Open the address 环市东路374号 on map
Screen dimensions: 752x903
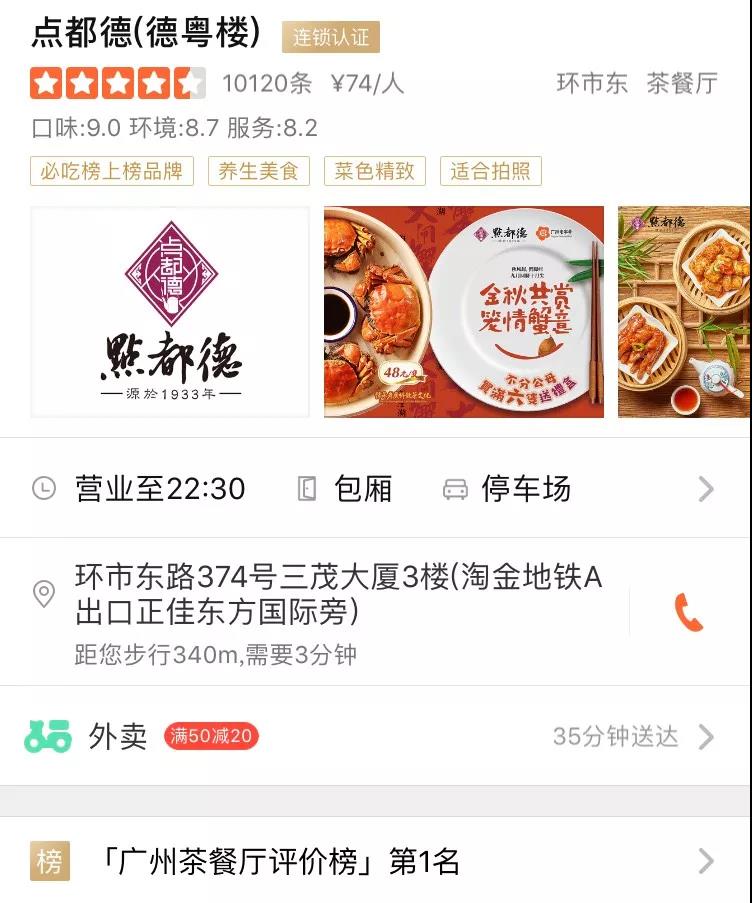[338, 594]
